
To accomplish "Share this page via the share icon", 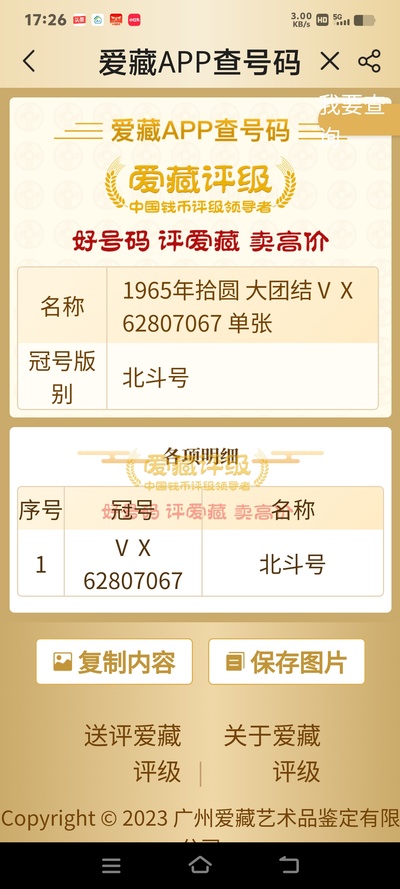I will (369, 61).
